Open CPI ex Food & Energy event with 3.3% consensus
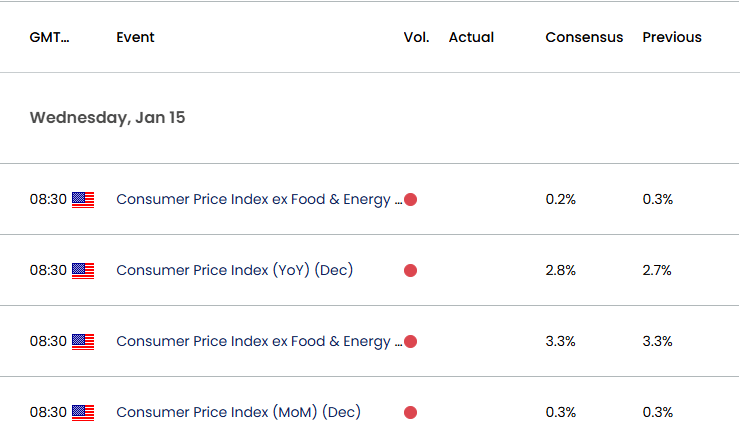The width and height of the screenshot is (740, 438). [259, 342]
